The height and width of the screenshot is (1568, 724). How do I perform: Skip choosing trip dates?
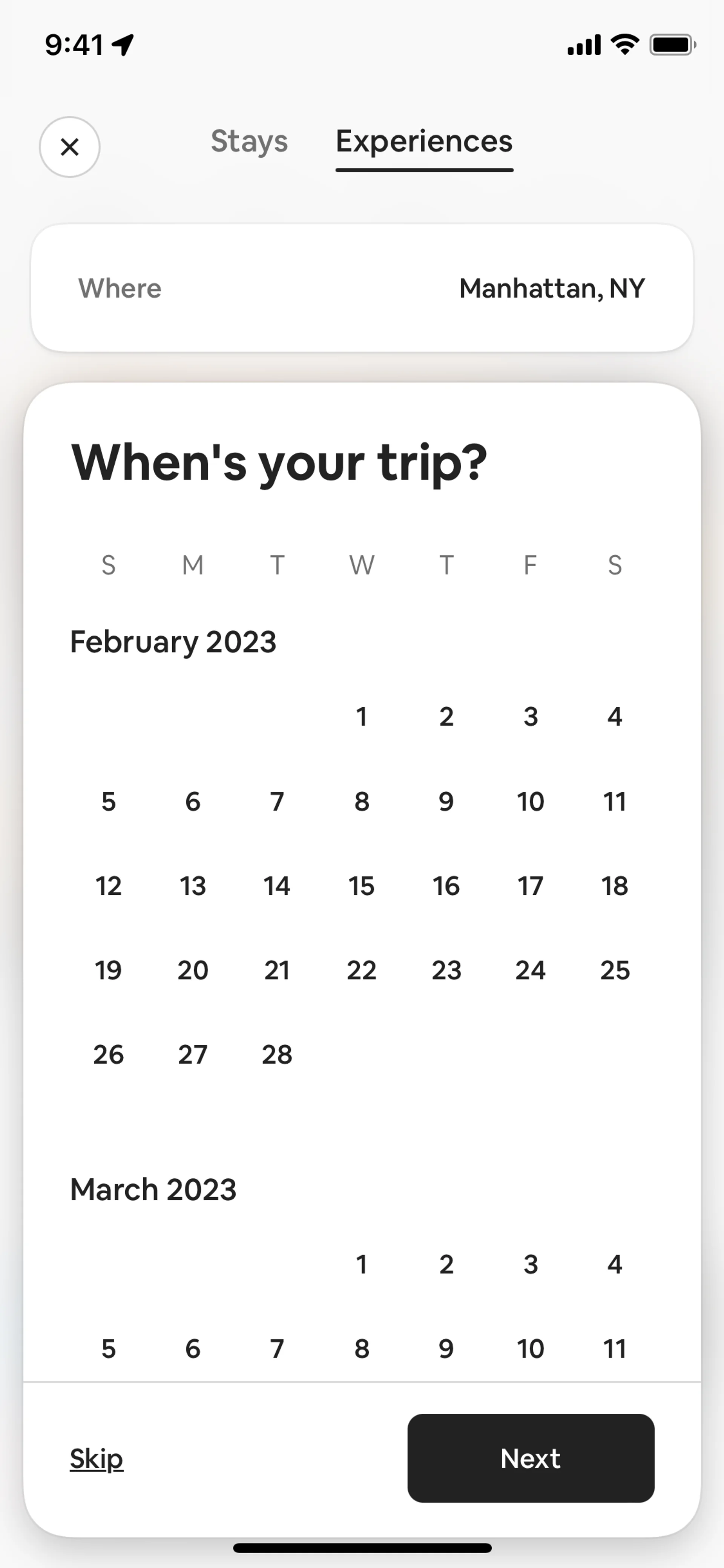coord(96,1458)
